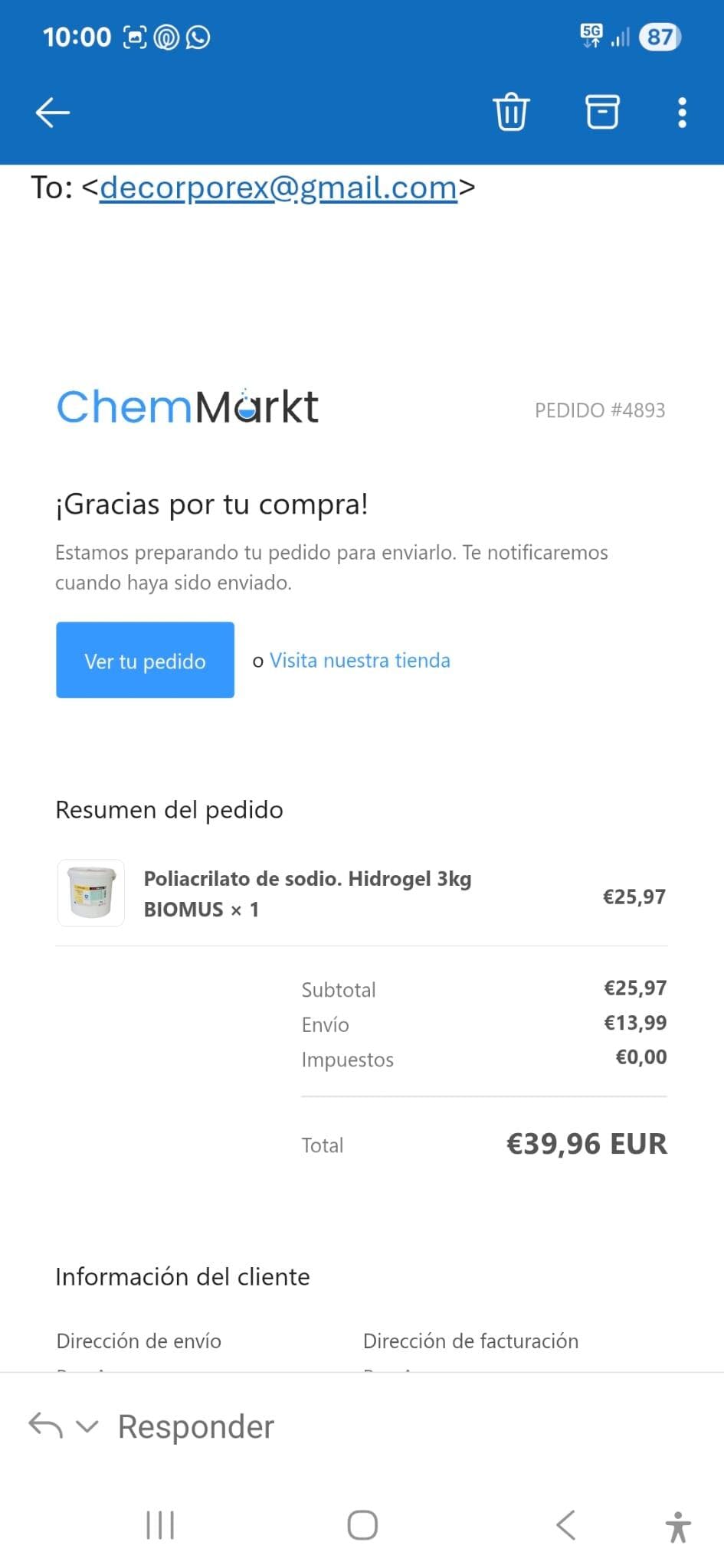Expand reply options with the chevron next to Responder
Image resolution: width=724 pixels, height=1568 pixels.
[x=87, y=1426]
